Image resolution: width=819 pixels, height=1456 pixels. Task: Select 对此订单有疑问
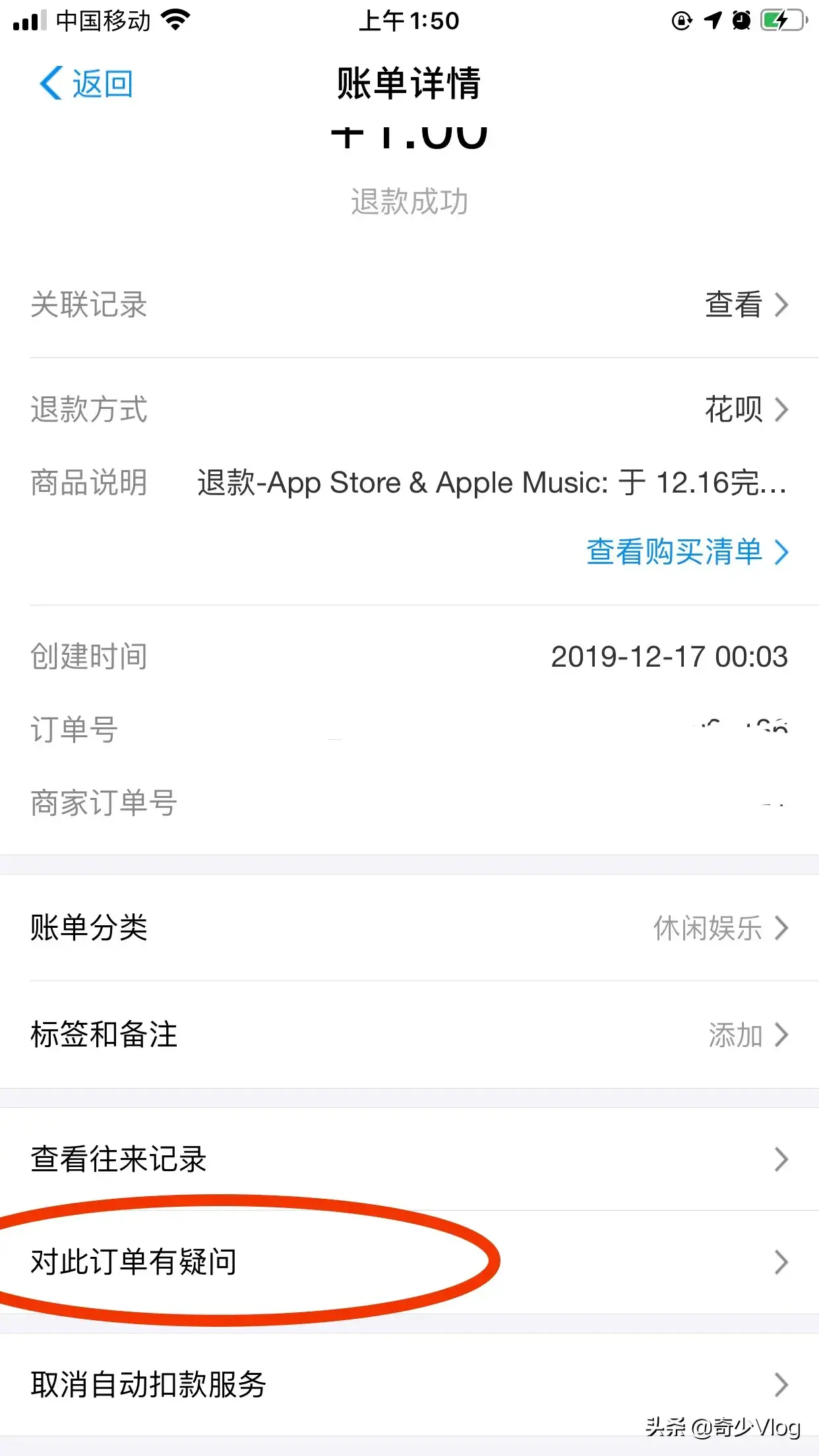tap(409, 1262)
